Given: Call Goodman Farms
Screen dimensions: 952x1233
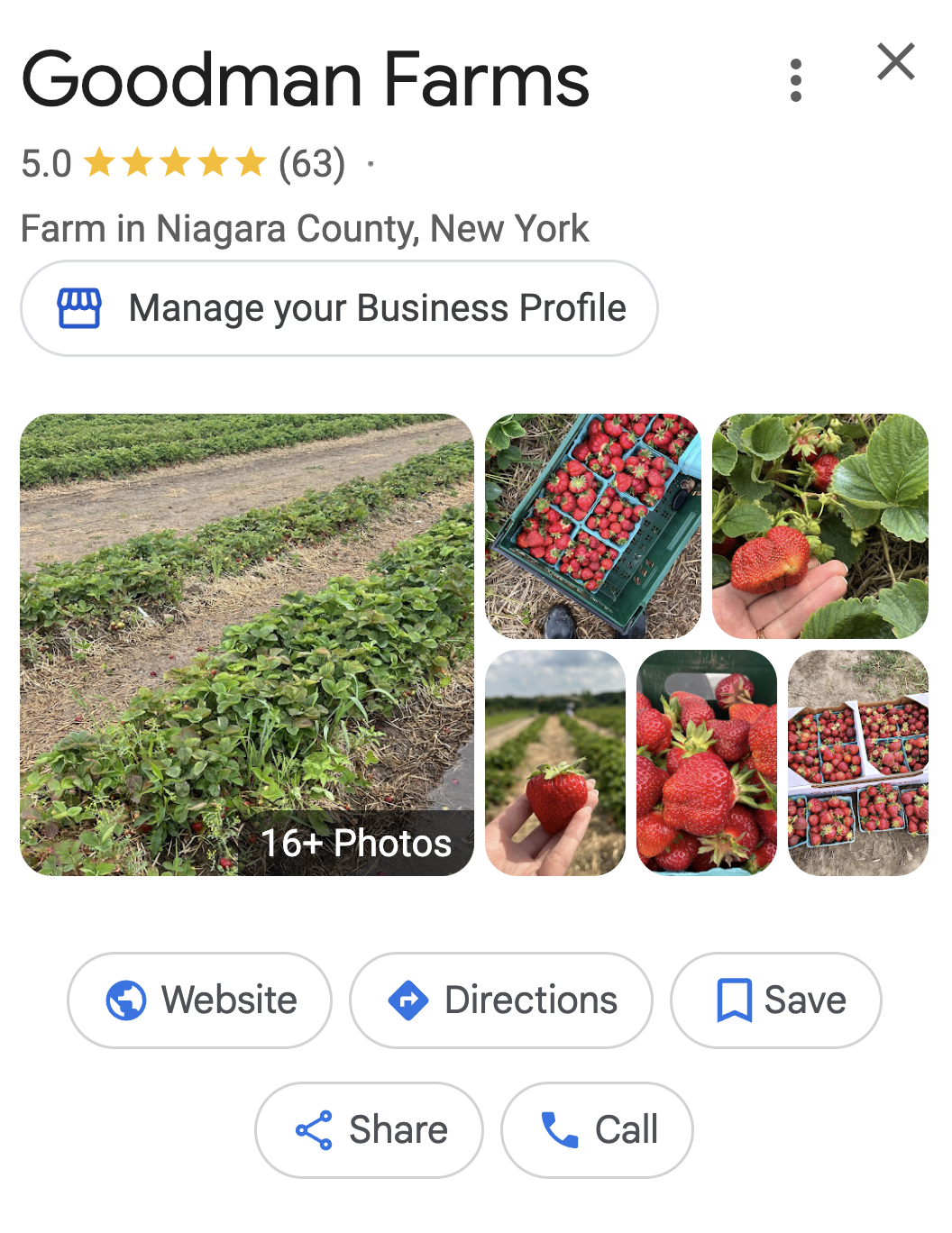Looking at the screenshot, I should point(597,1129).
